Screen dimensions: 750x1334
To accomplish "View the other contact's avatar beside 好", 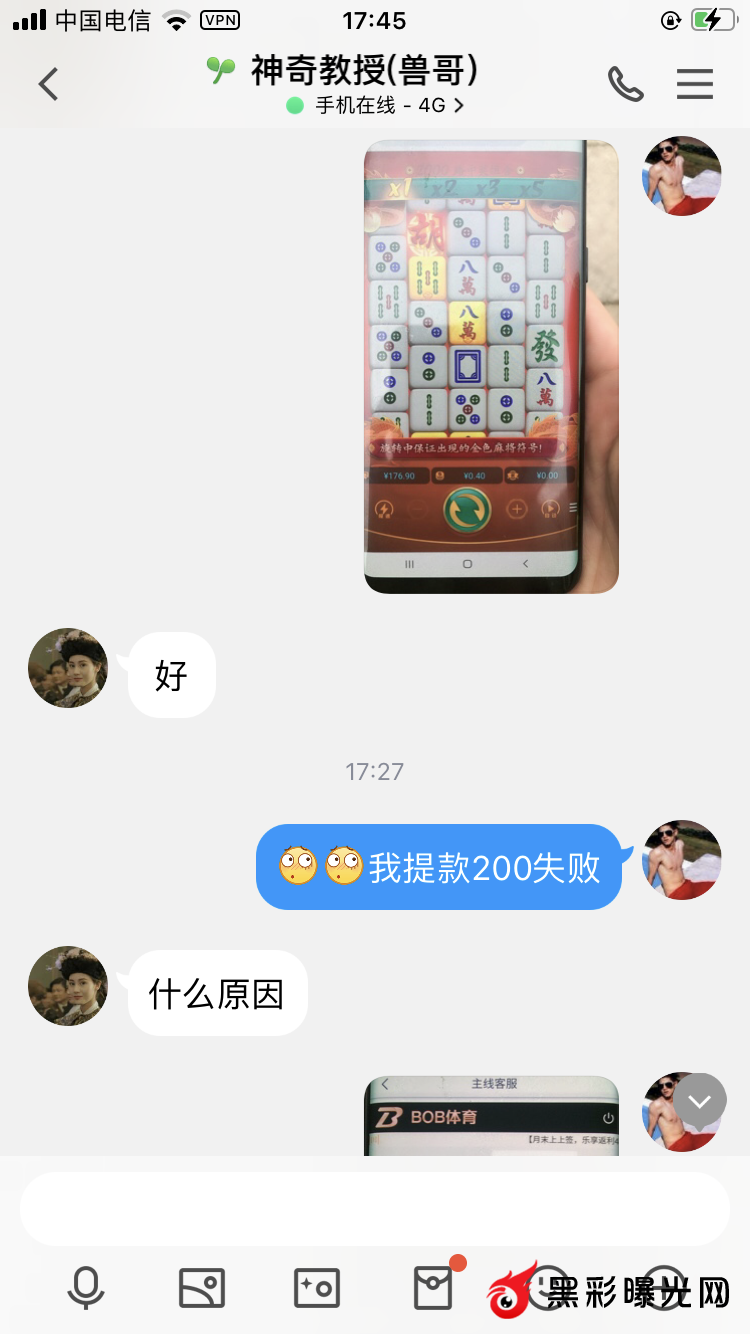I will (68, 668).
